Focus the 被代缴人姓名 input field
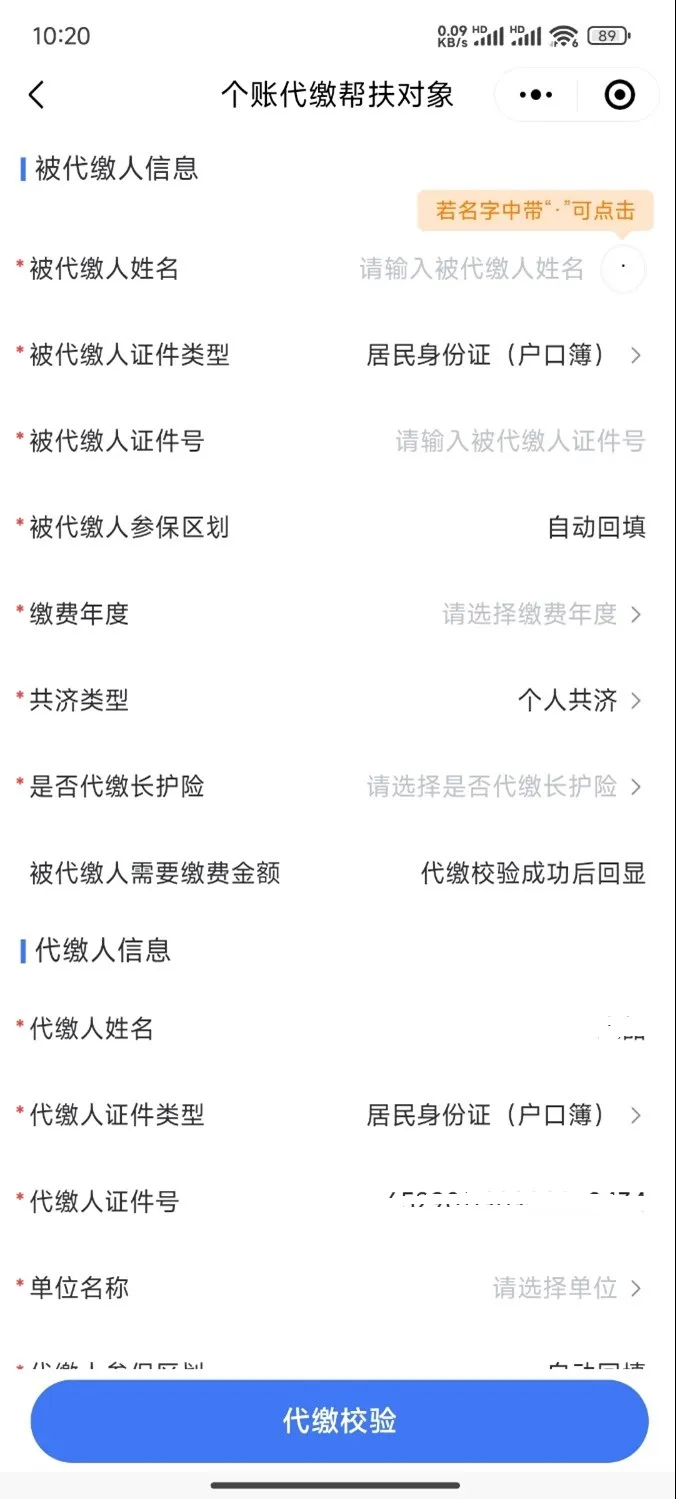 [x=471, y=268]
